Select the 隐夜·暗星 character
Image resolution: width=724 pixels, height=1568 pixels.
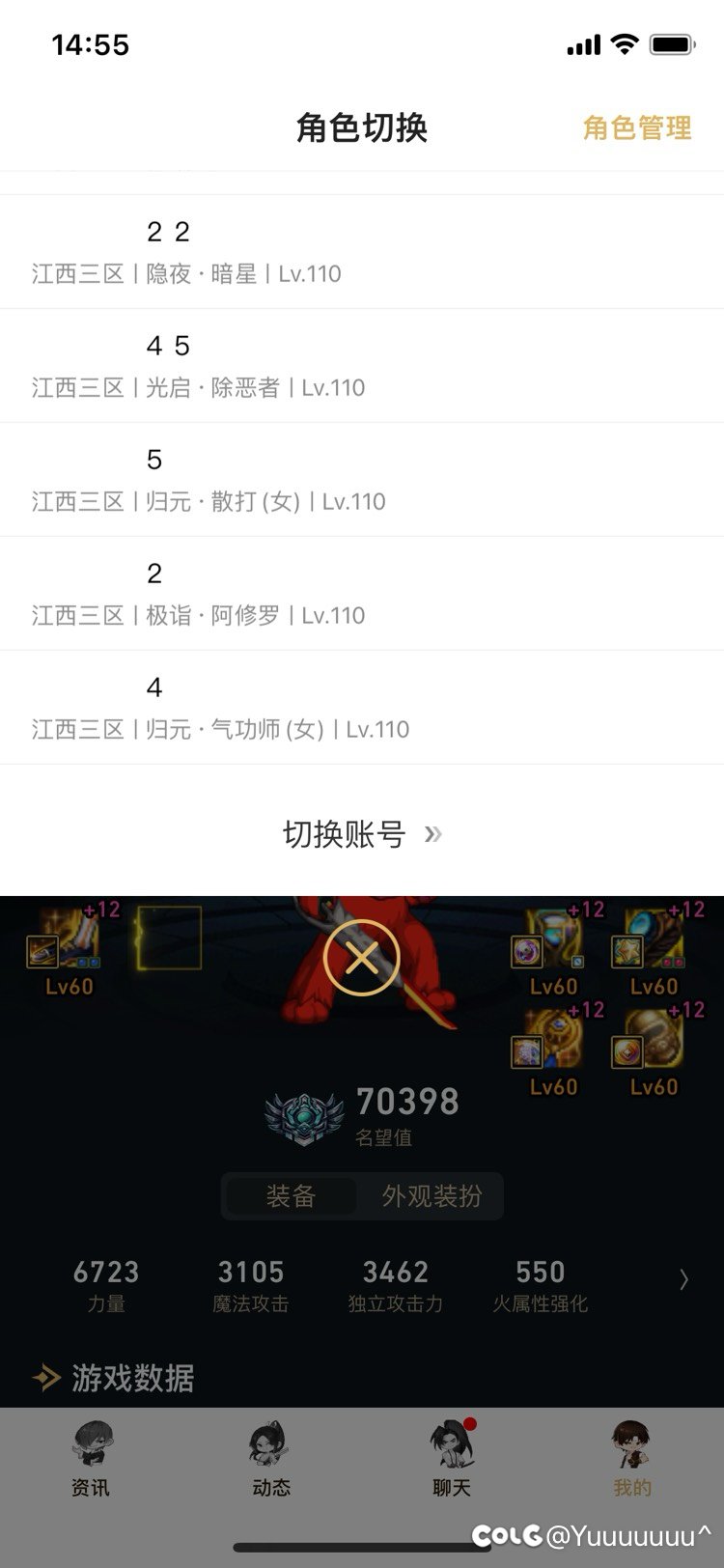pos(362,253)
